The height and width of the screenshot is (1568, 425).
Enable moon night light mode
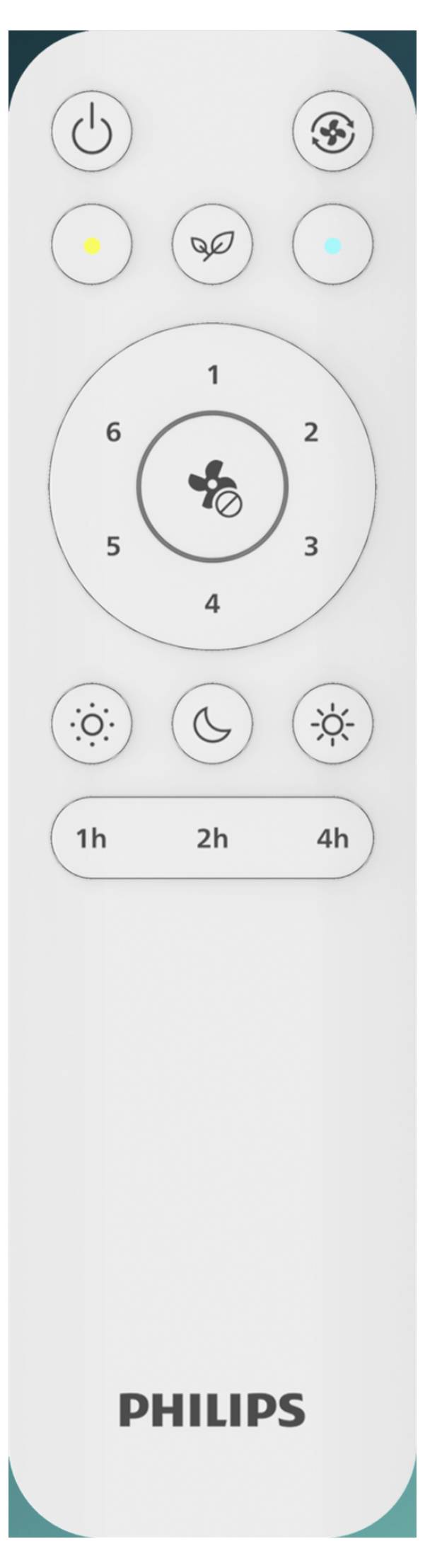click(x=212, y=723)
